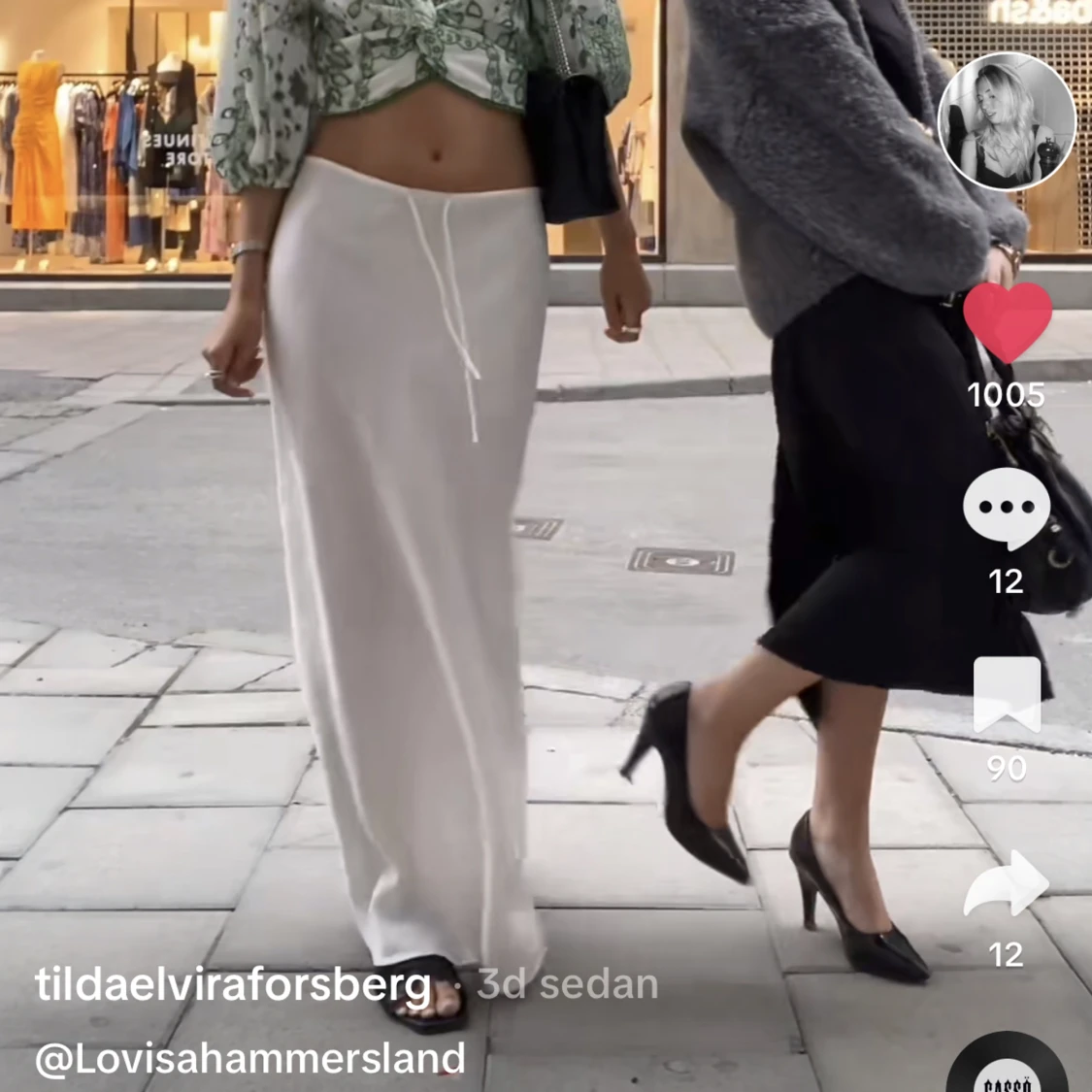Screen dimensions: 1092x1092
Task: Open tildaelviraforsberg's profile from username
Action: pyautogui.click(x=233, y=984)
